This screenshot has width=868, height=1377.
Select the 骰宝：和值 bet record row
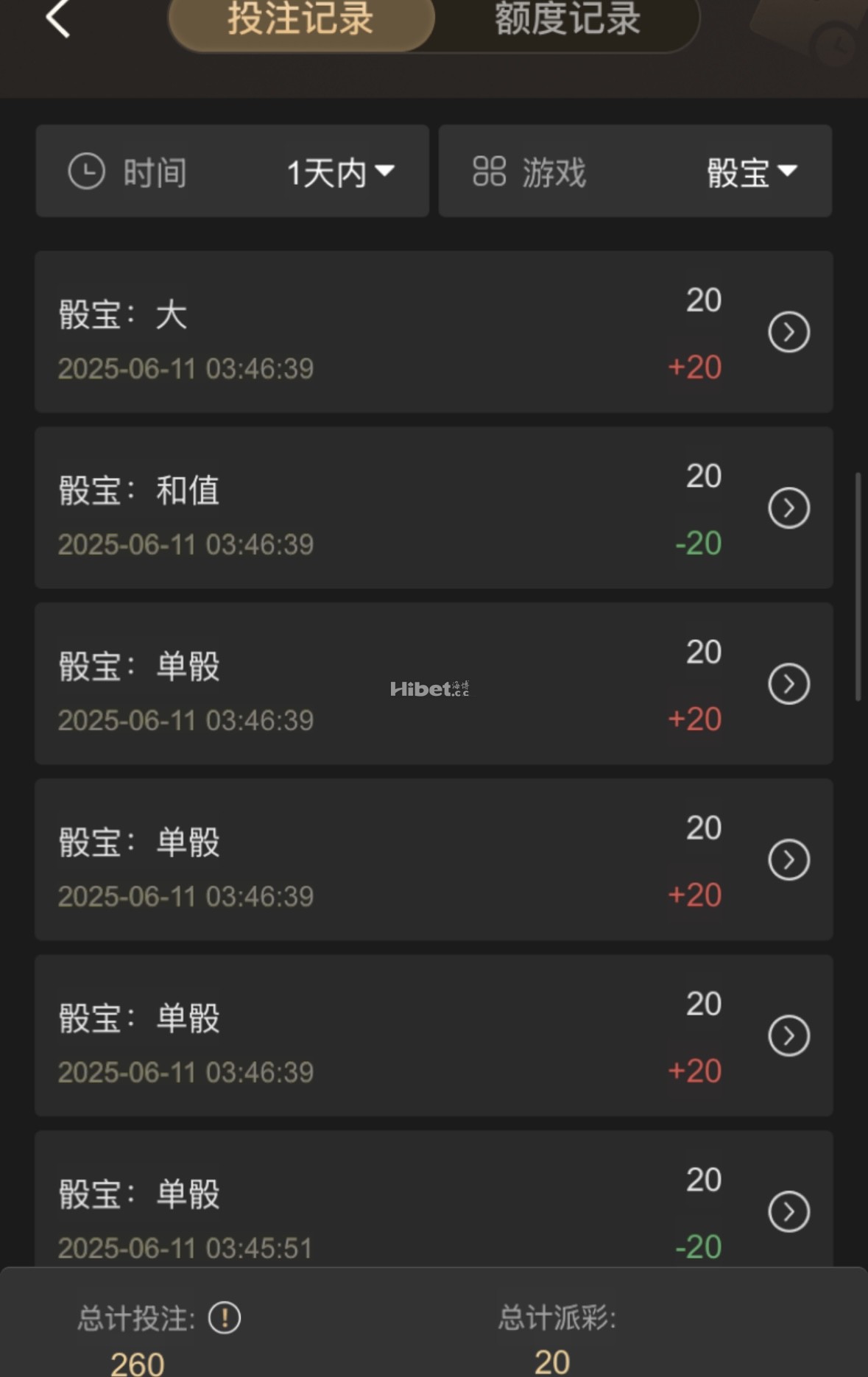point(368,508)
